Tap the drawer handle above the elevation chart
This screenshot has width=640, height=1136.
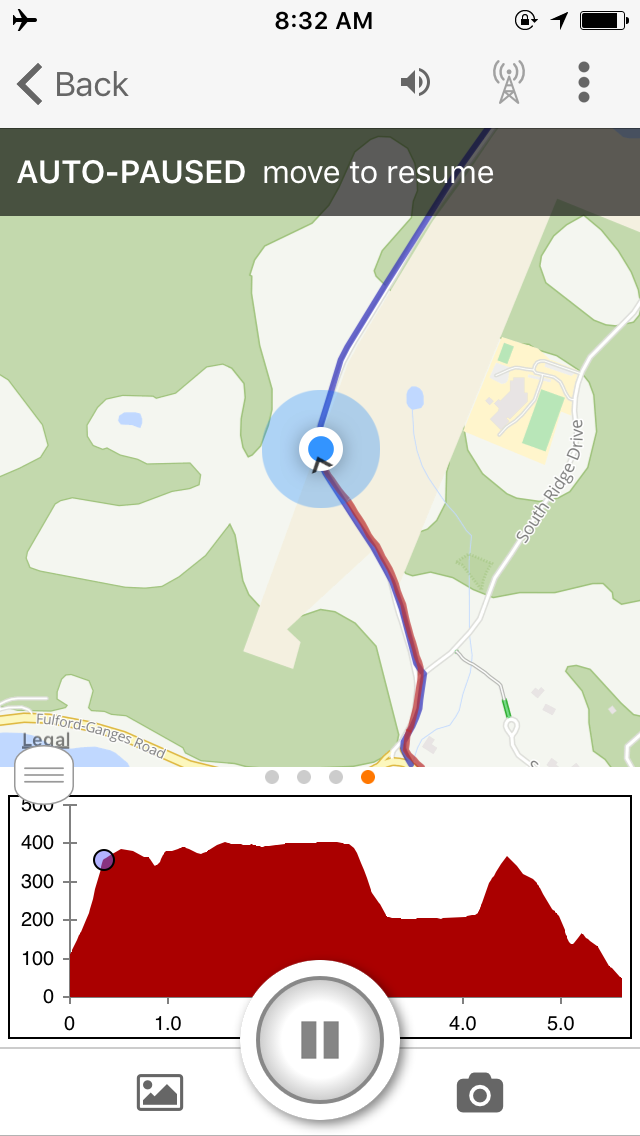(44, 774)
